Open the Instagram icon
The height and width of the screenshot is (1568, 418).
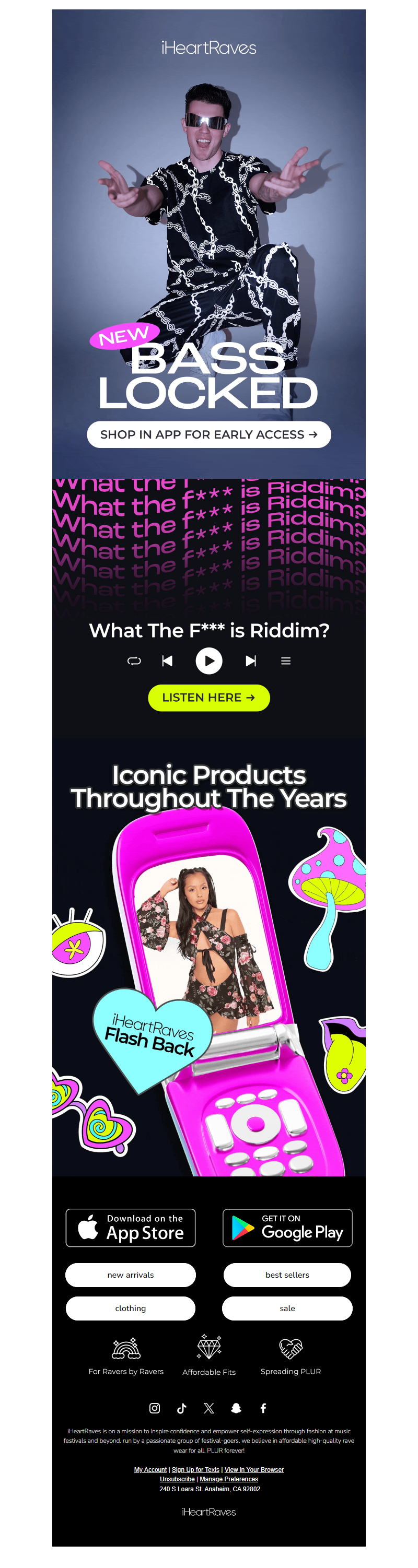pyautogui.click(x=155, y=1408)
